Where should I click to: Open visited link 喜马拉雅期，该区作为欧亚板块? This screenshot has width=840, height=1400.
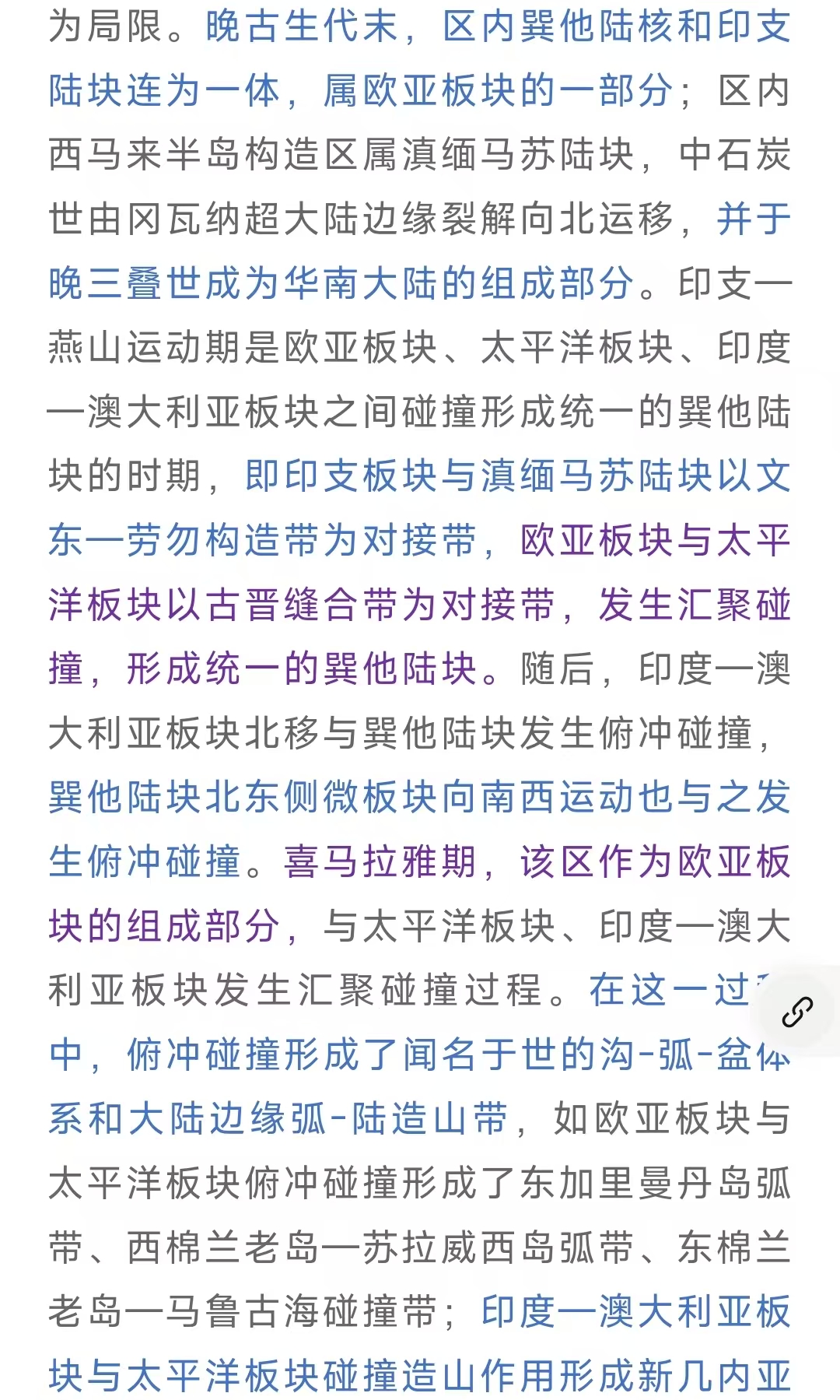(x=420, y=893)
